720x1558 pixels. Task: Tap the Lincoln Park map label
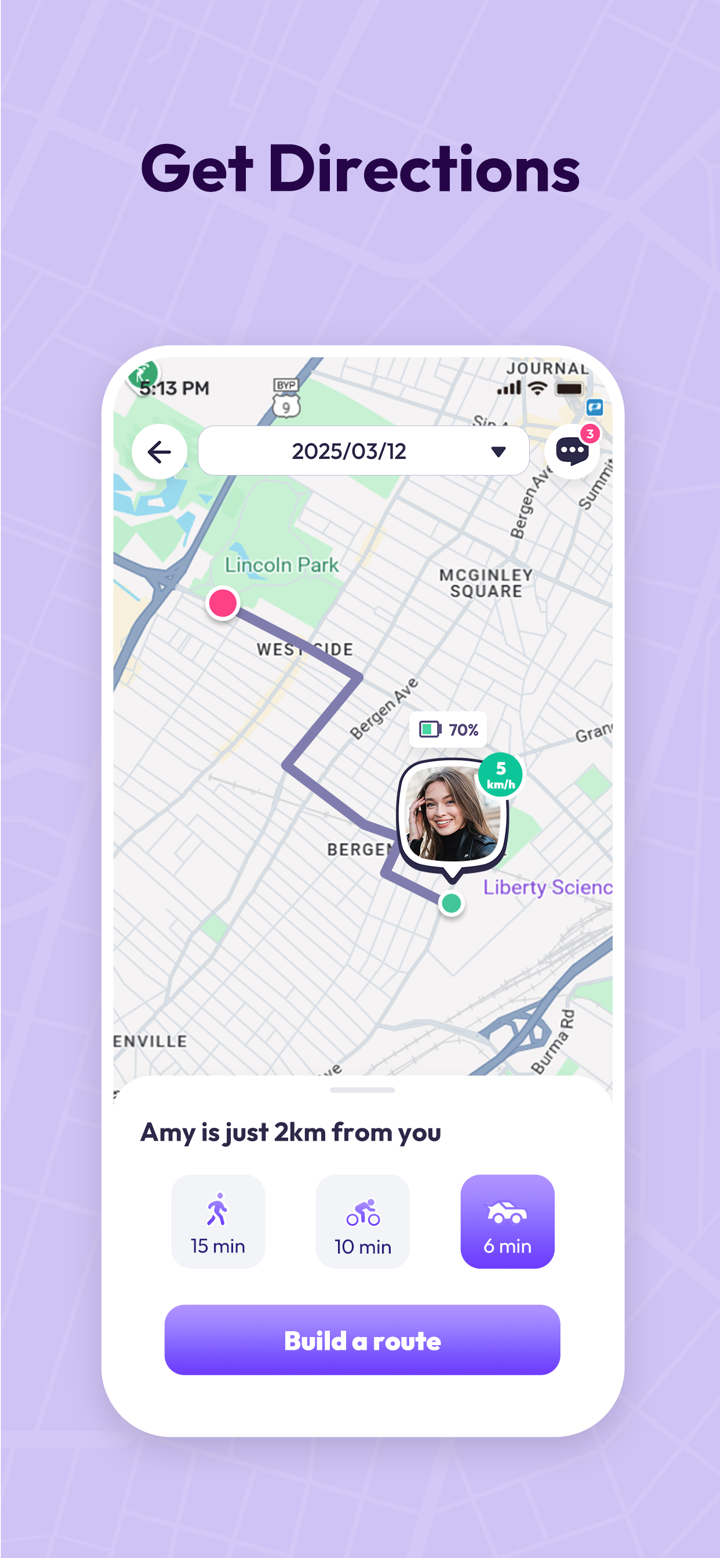tap(283, 564)
